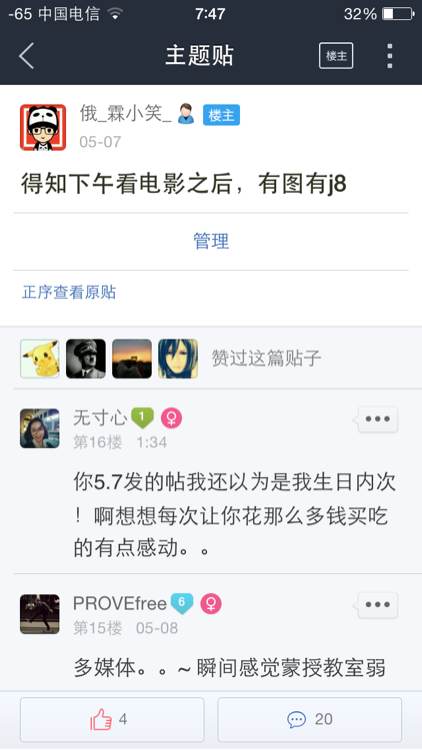
Task: Open the three-dot overflow menu
Action: 389,55
